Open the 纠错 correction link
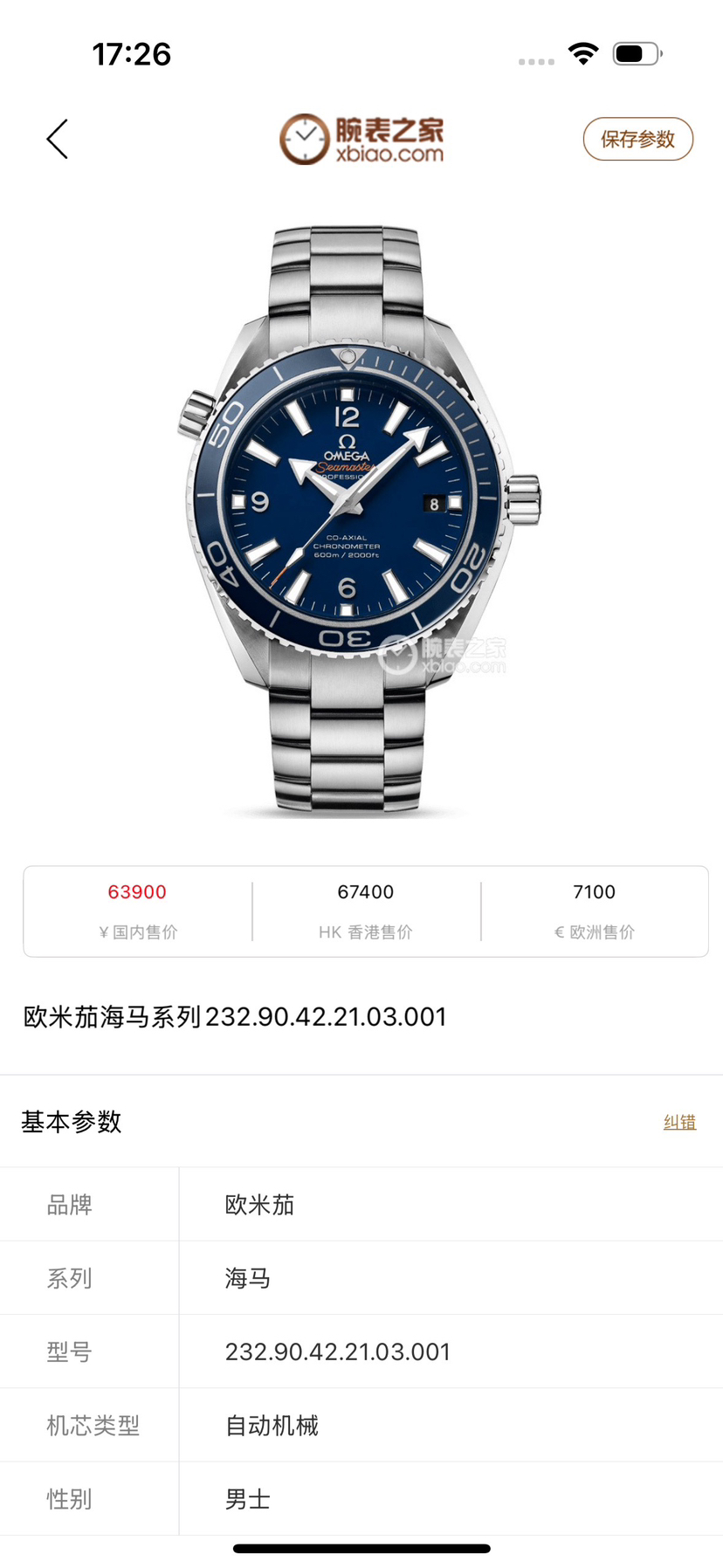Screen dimensions: 723x1568 [679, 1122]
